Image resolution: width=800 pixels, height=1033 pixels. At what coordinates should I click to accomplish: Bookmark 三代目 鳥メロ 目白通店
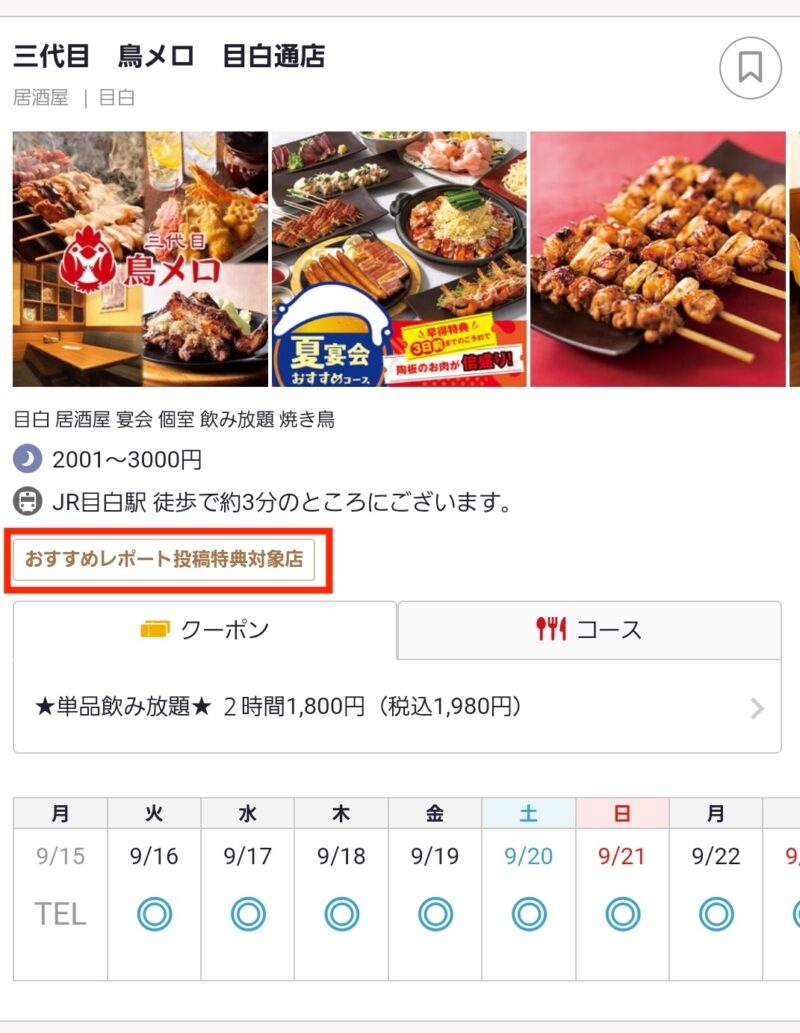pos(750,68)
